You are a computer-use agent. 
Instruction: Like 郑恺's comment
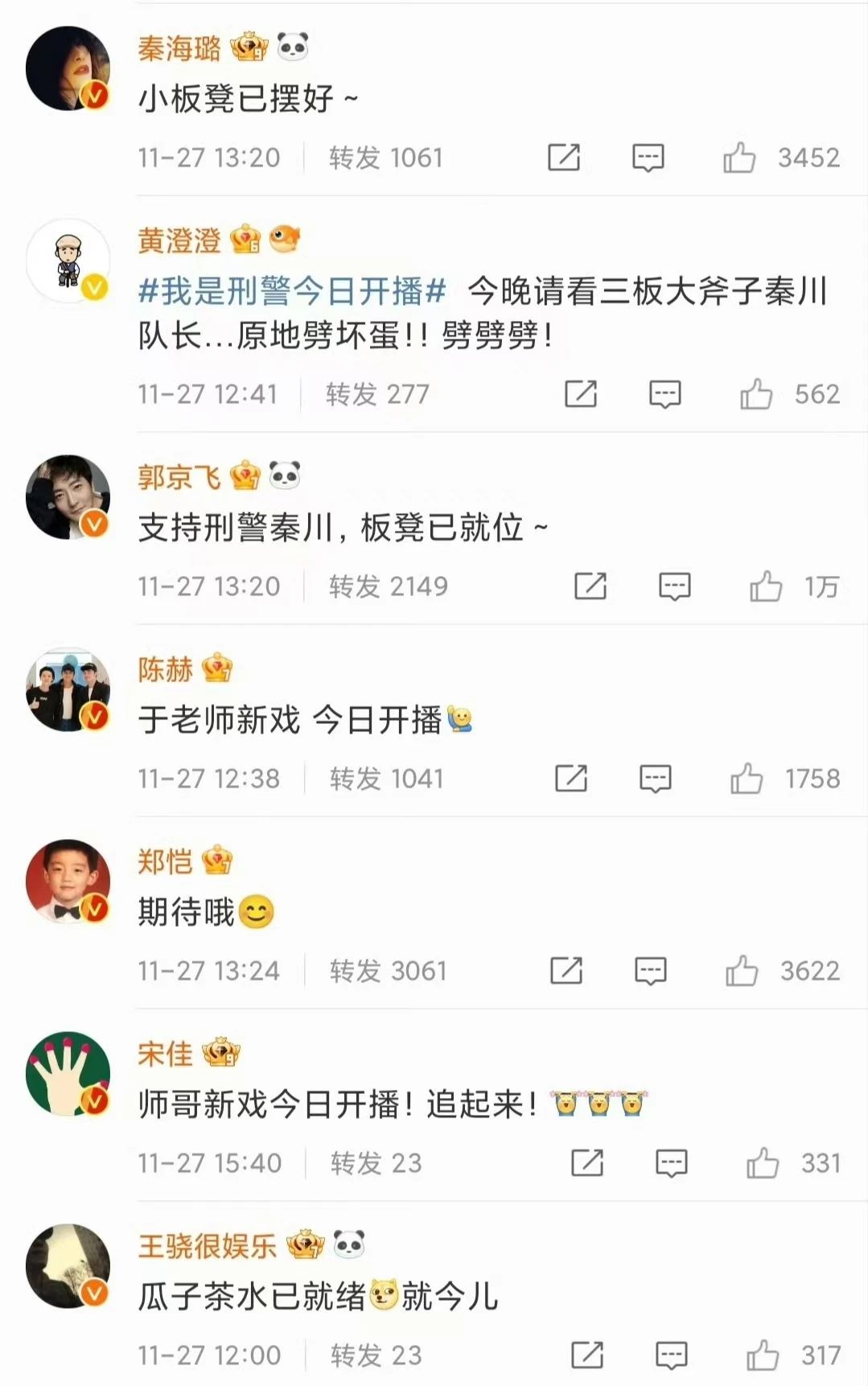click(742, 971)
